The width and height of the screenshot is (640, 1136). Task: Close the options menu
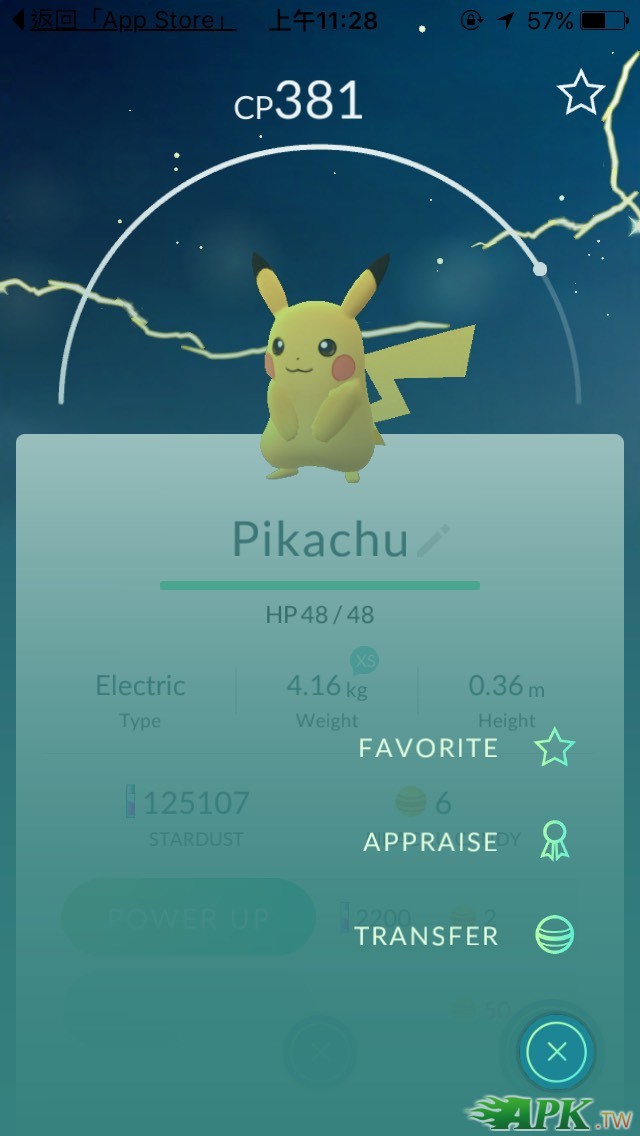tap(558, 1052)
